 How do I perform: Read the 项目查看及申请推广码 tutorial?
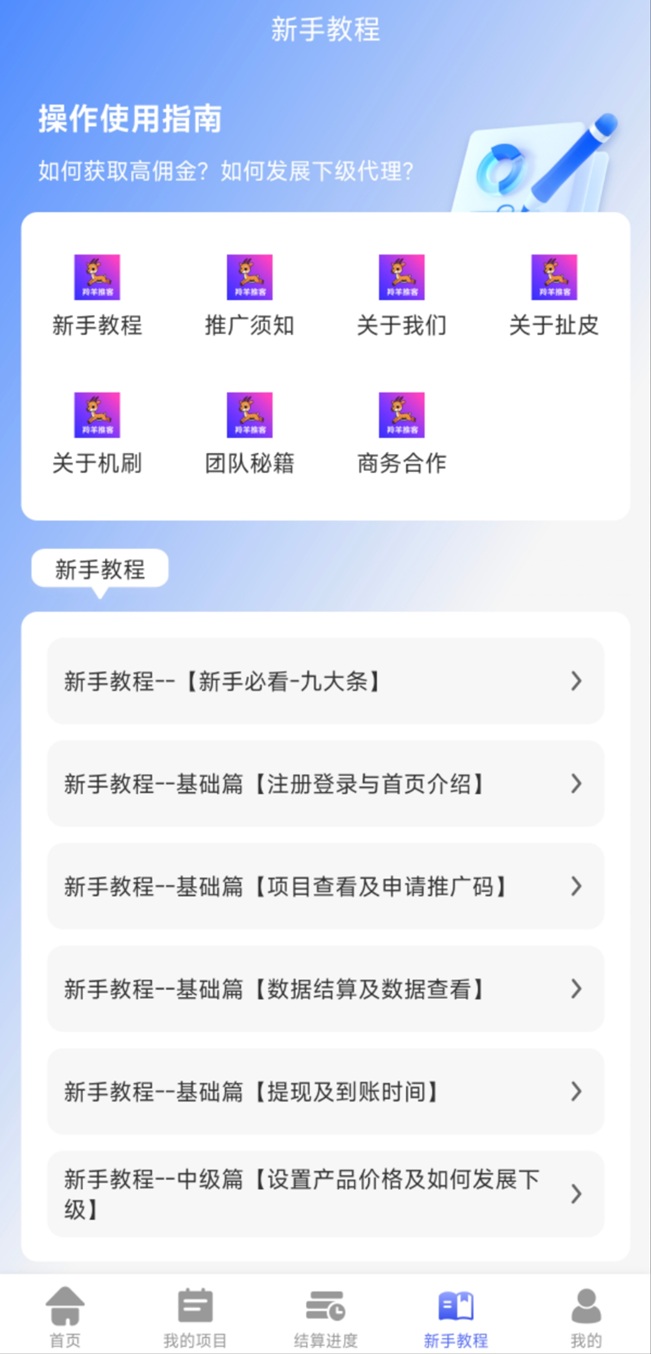pos(325,886)
